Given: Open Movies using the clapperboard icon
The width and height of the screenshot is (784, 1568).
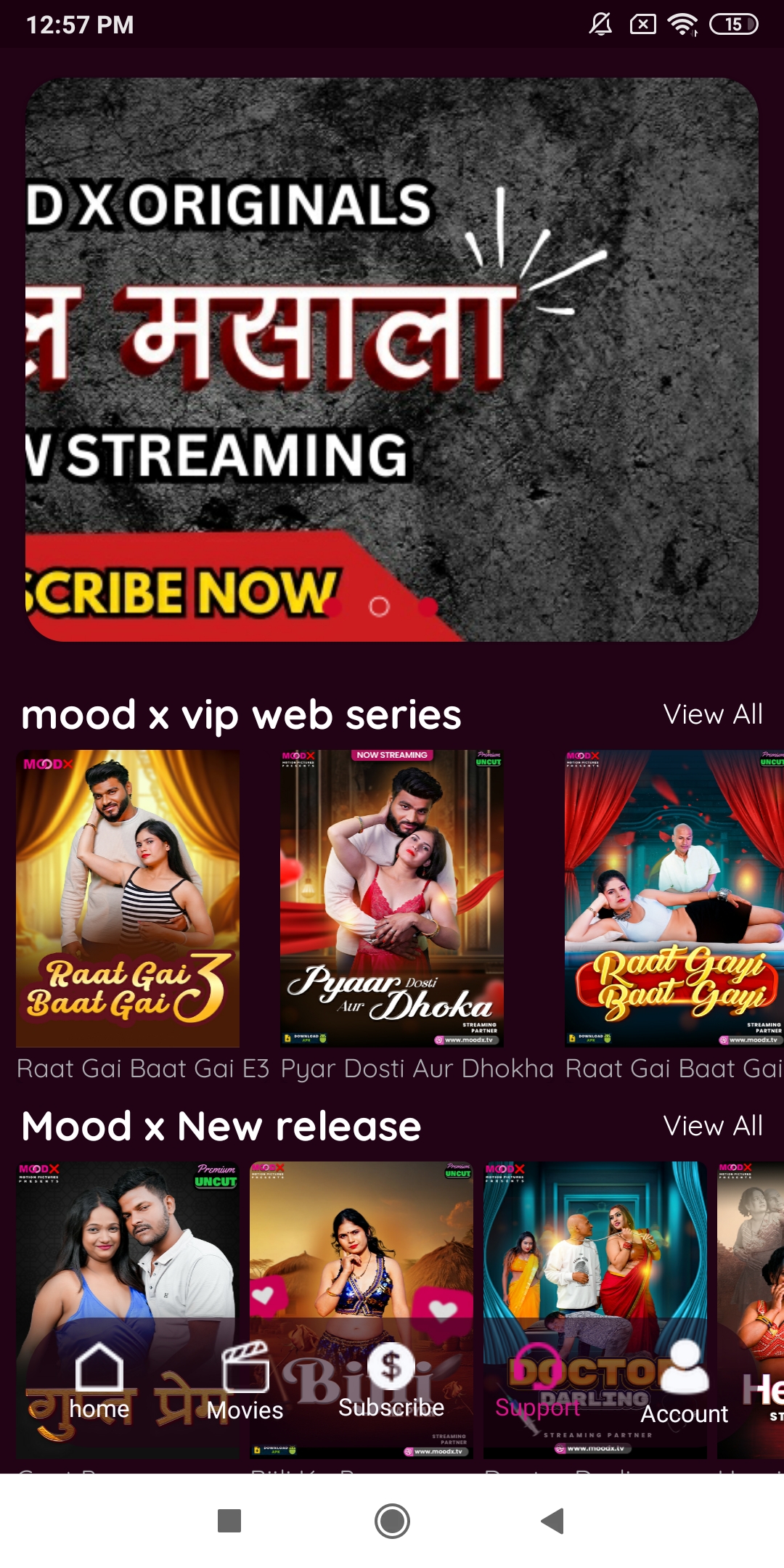Looking at the screenshot, I should click(245, 1373).
